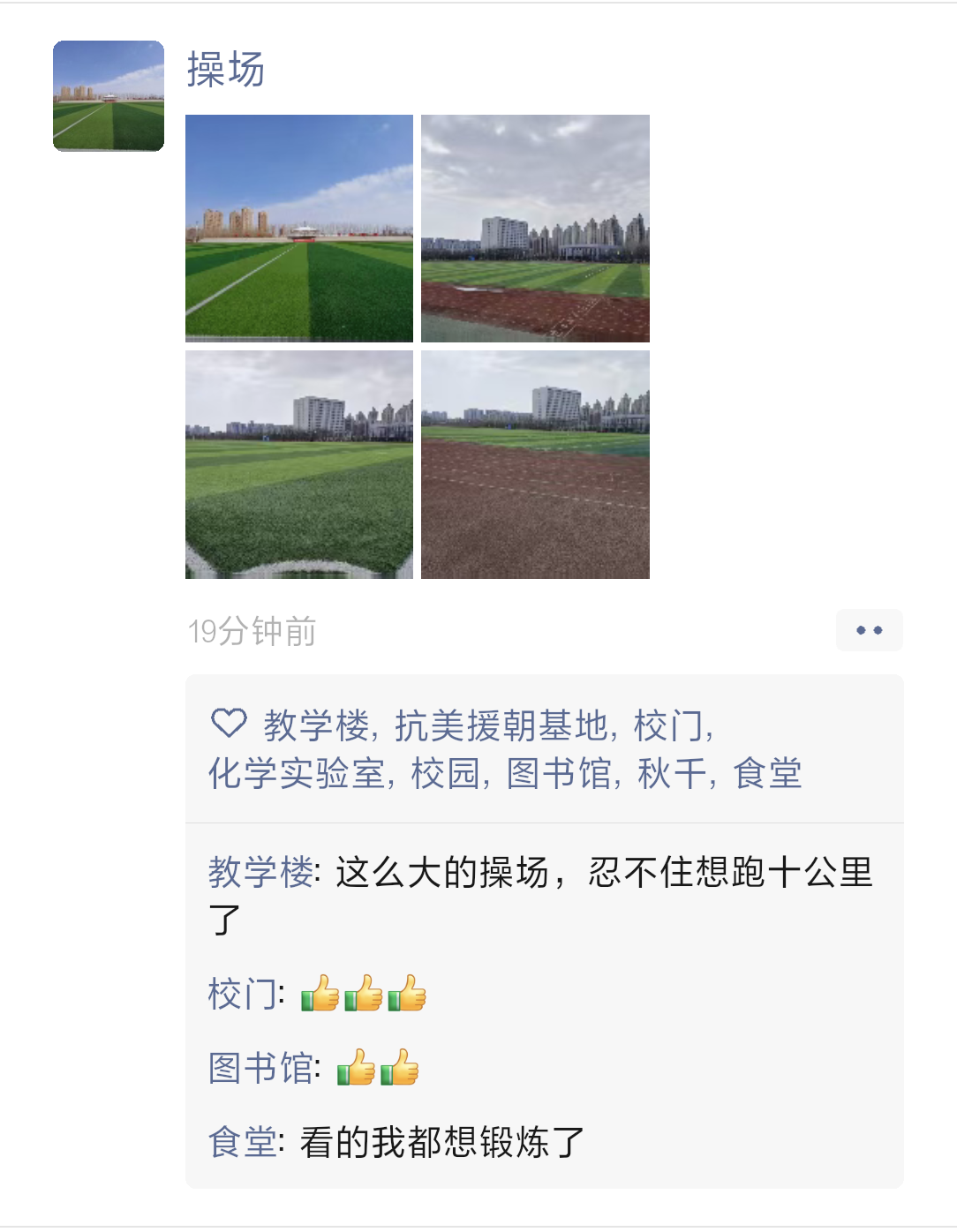Open 校园 in the likes list
Screen dimensions: 957x1232
(x=446, y=773)
